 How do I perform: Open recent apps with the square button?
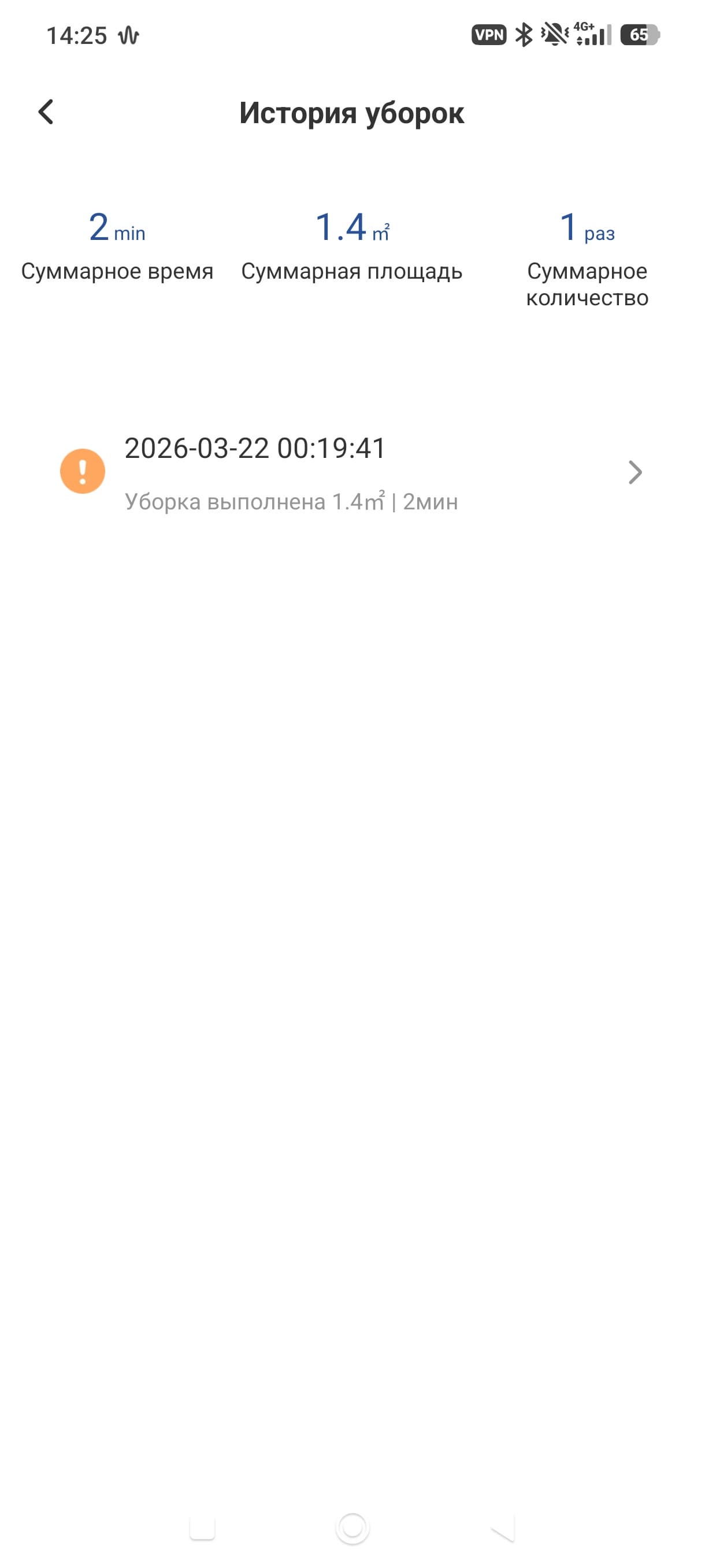202,1528
